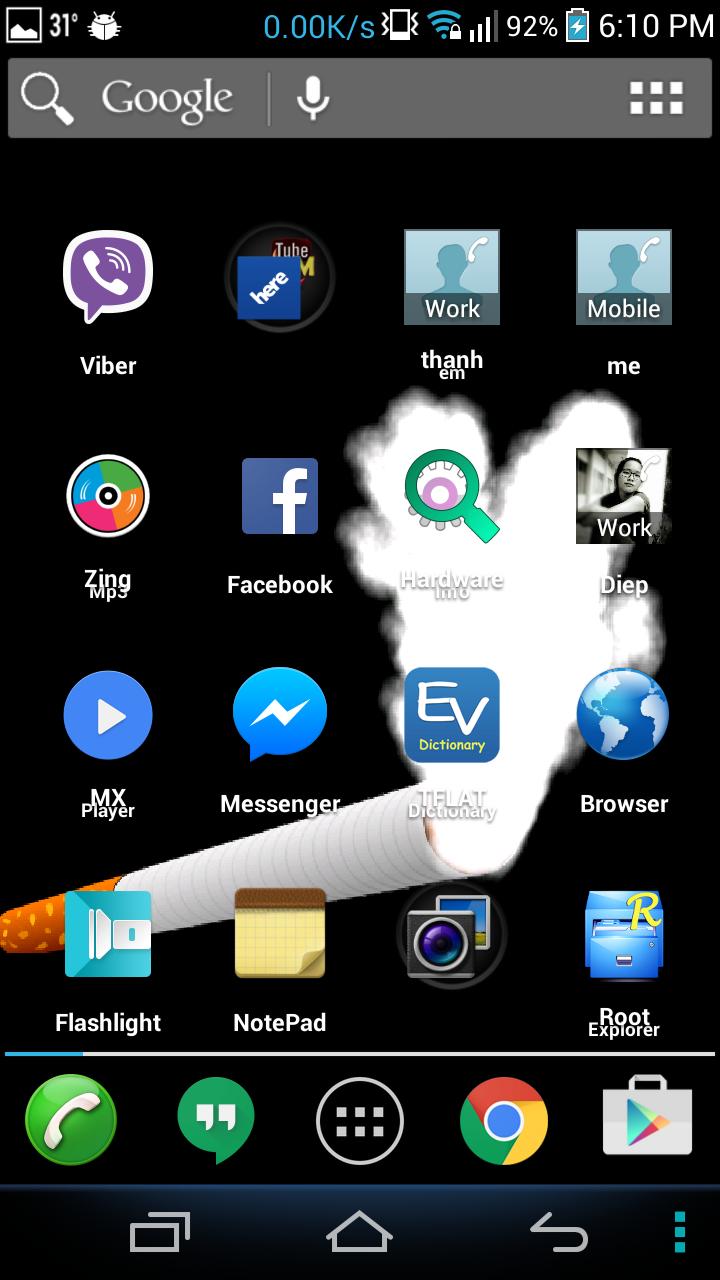720x1280 pixels.
Task: Start voice search with the microphone
Action: 313,98
